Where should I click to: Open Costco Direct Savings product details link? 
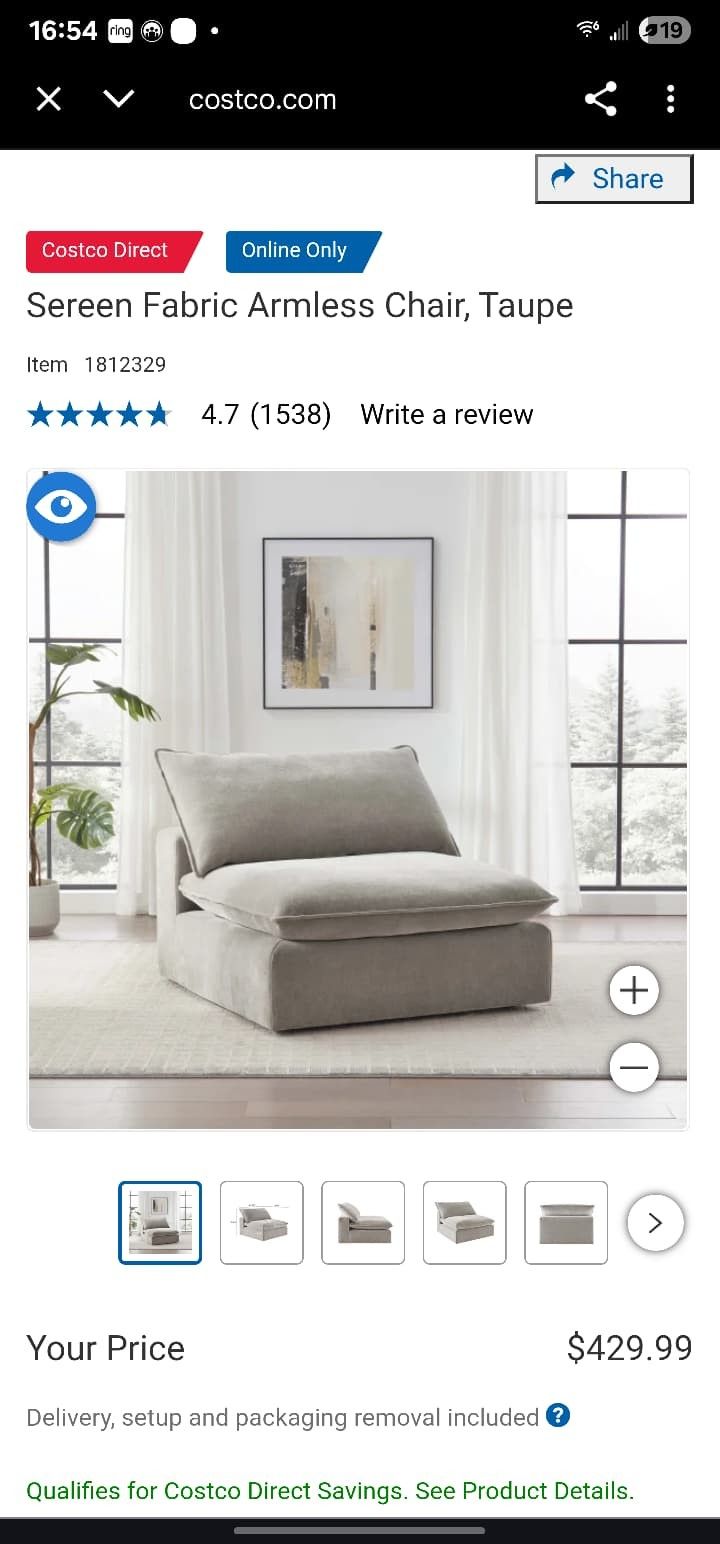(330, 1490)
